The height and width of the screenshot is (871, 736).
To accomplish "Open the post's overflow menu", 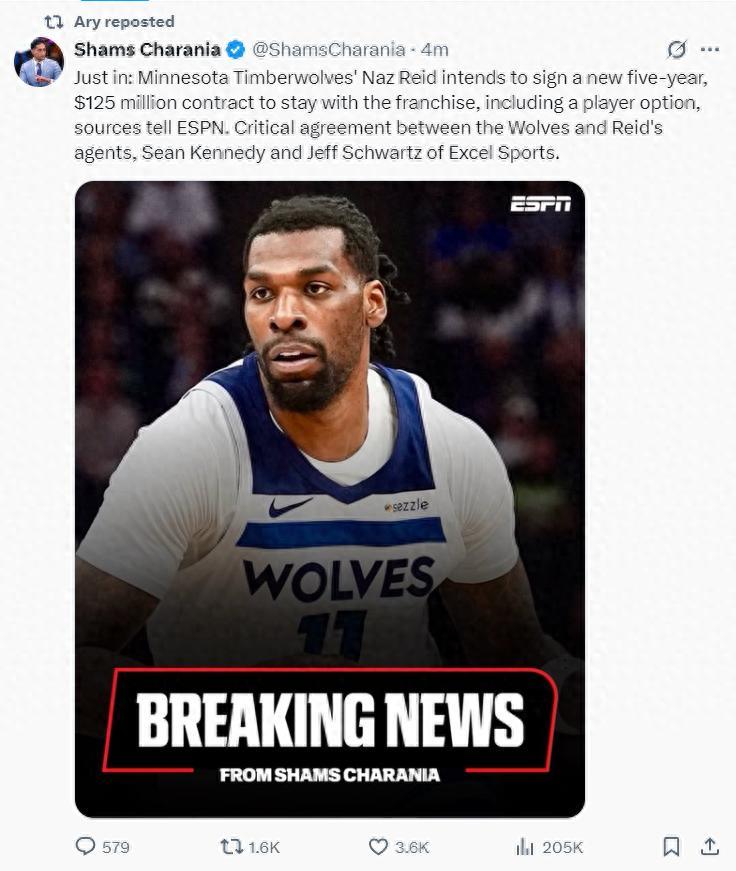I will point(710,49).
